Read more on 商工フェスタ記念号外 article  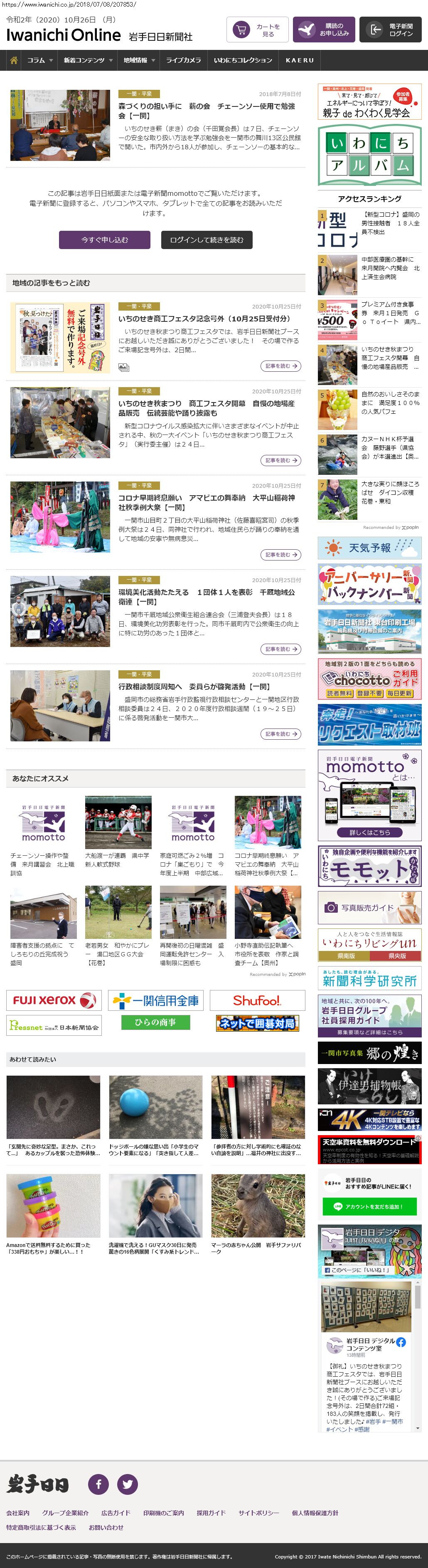(281, 366)
